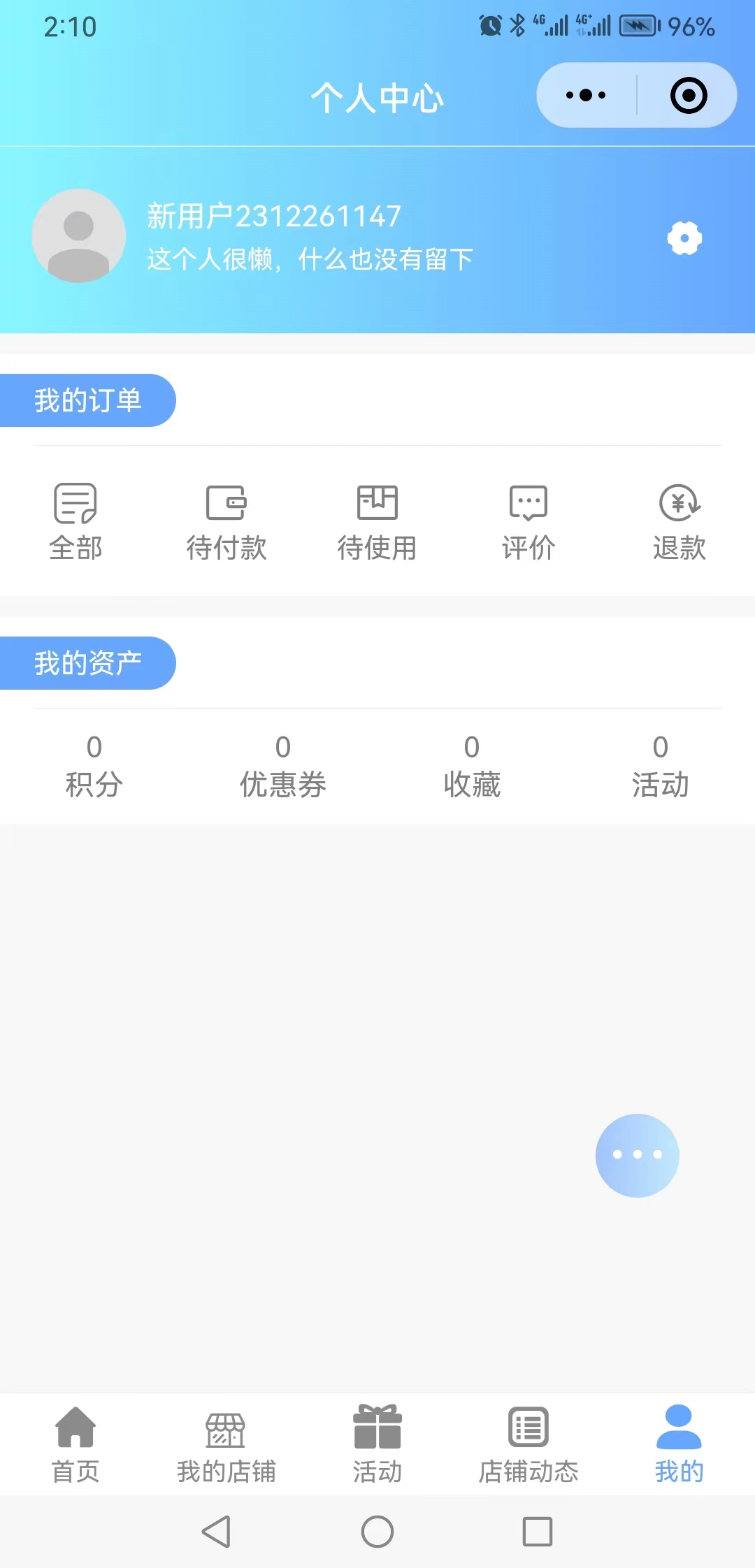755x1568 pixels.
Task: Select the 我的 tab
Action: (679, 1444)
